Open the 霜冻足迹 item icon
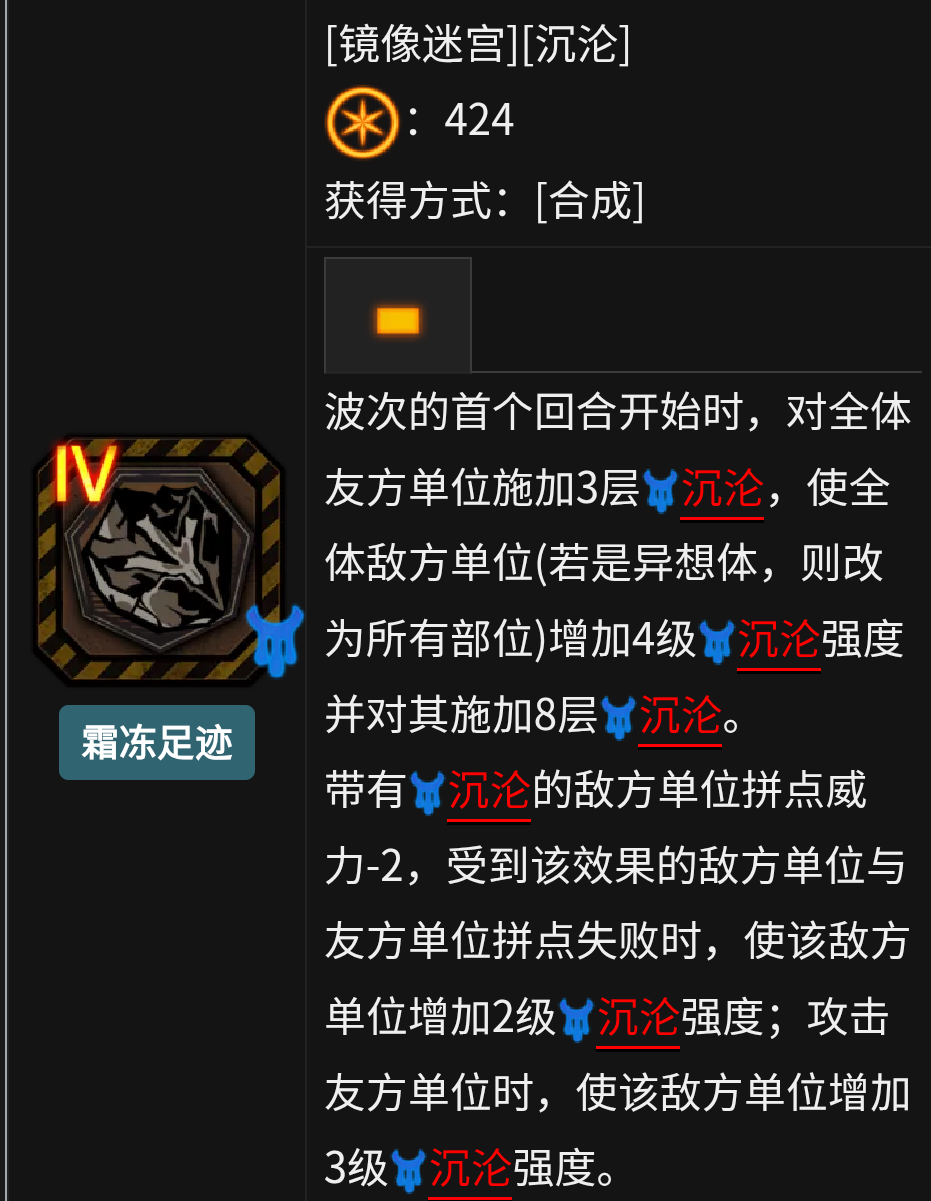The width and height of the screenshot is (931, 1201). click(x=157, y=560)
